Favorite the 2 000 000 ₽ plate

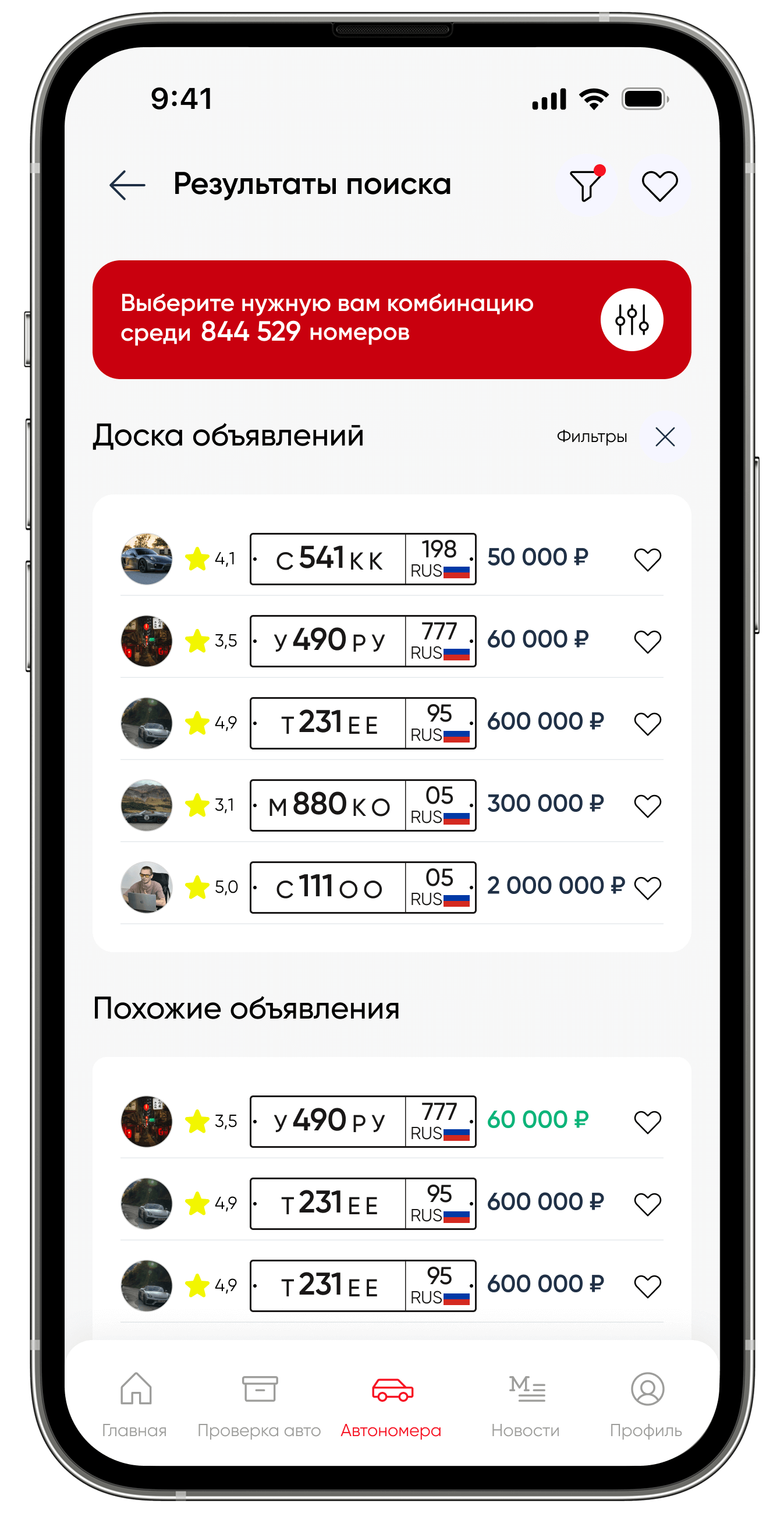click(647, 888)
